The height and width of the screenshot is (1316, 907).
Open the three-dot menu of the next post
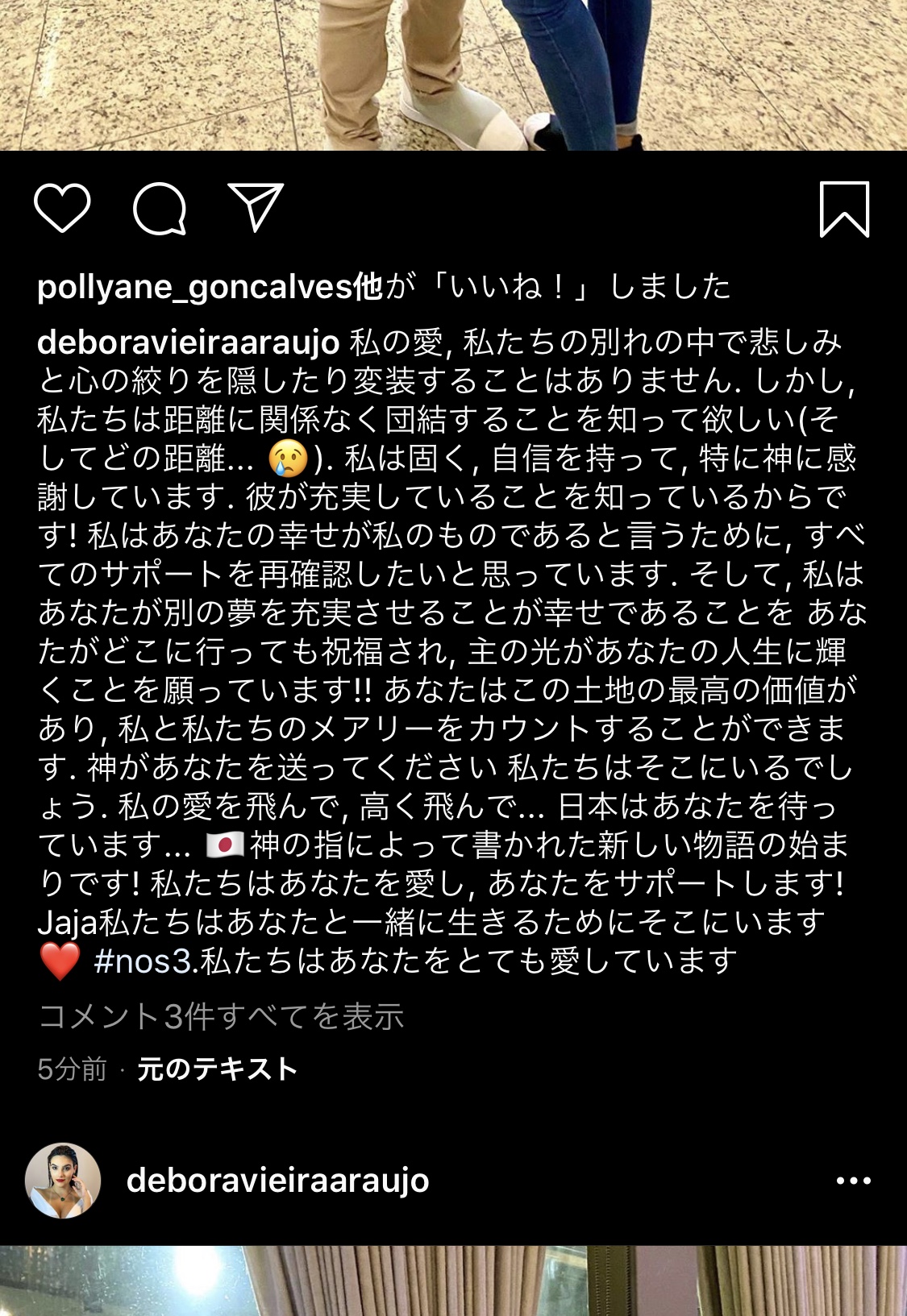click(x=853, y=1181)
